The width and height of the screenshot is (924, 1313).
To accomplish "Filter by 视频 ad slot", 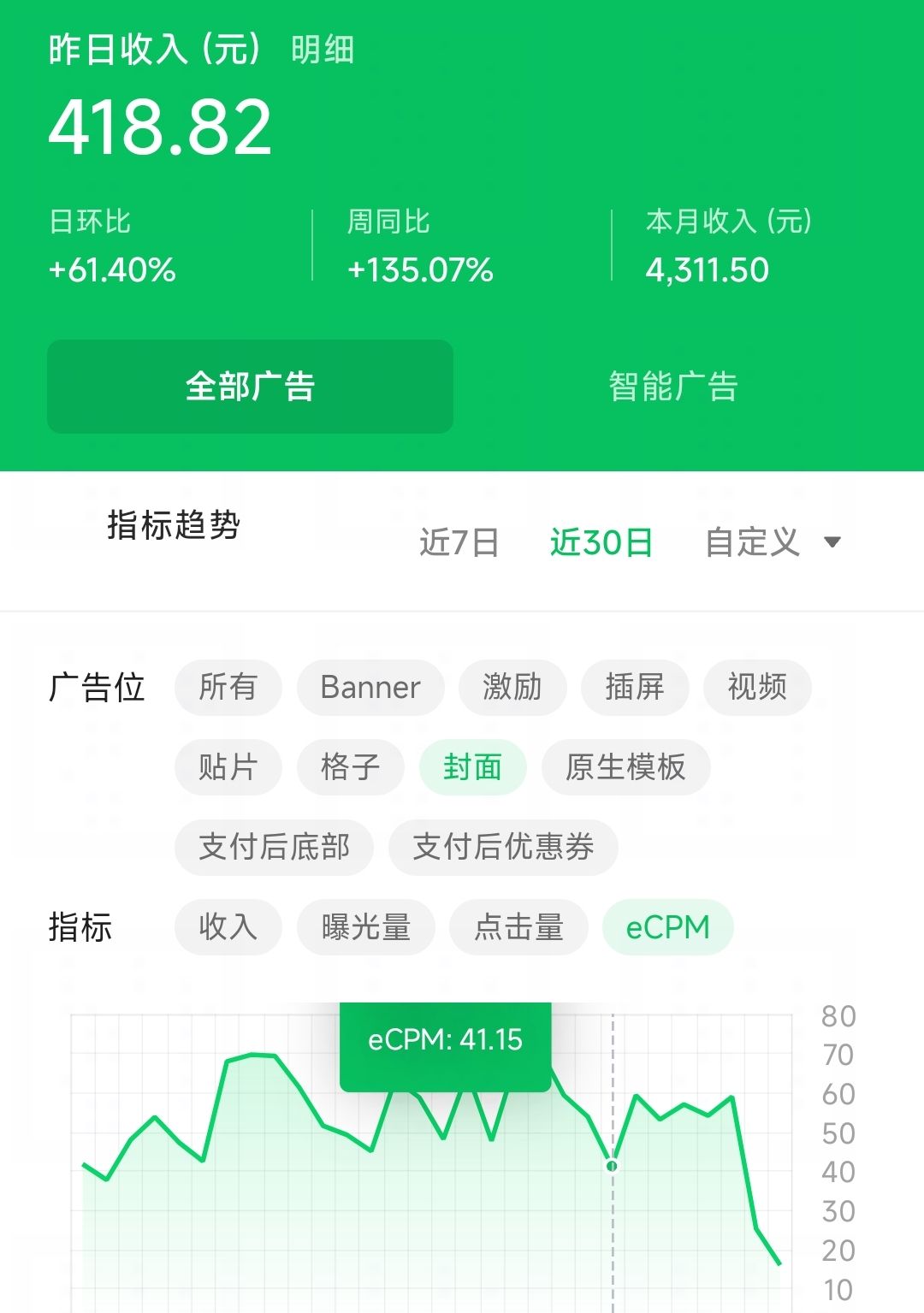I will (756, 687).
